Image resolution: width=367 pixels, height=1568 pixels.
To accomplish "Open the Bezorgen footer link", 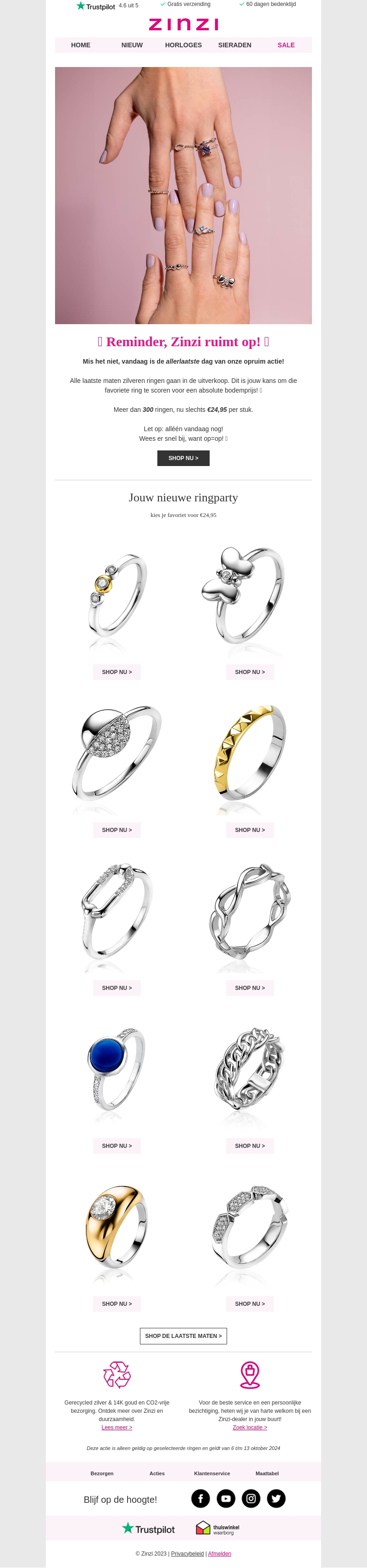I will click(x=102, y=1474).
